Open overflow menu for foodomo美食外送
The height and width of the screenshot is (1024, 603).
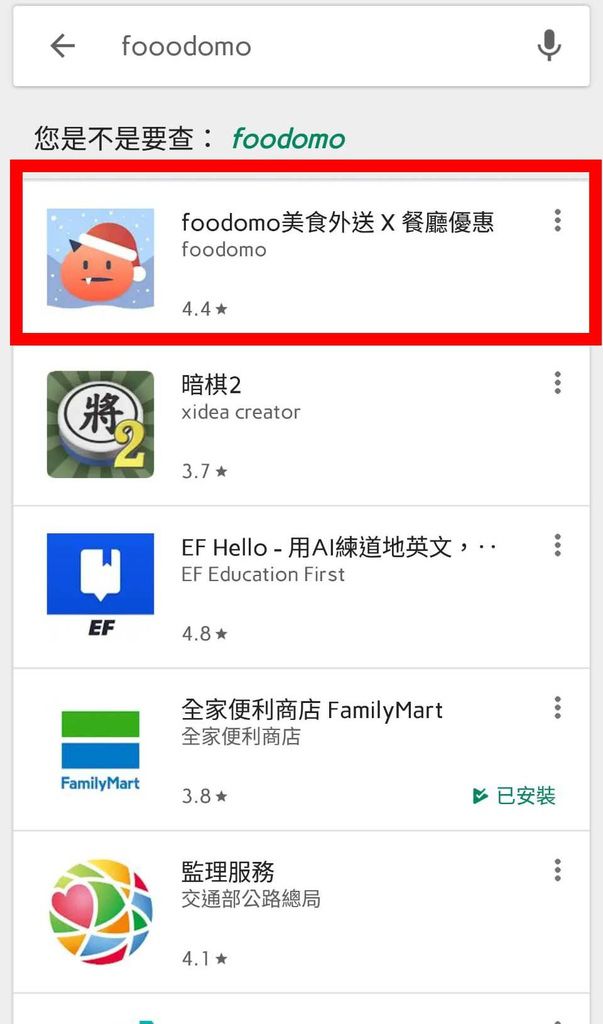pyautogui.click(x=557, y=220)
